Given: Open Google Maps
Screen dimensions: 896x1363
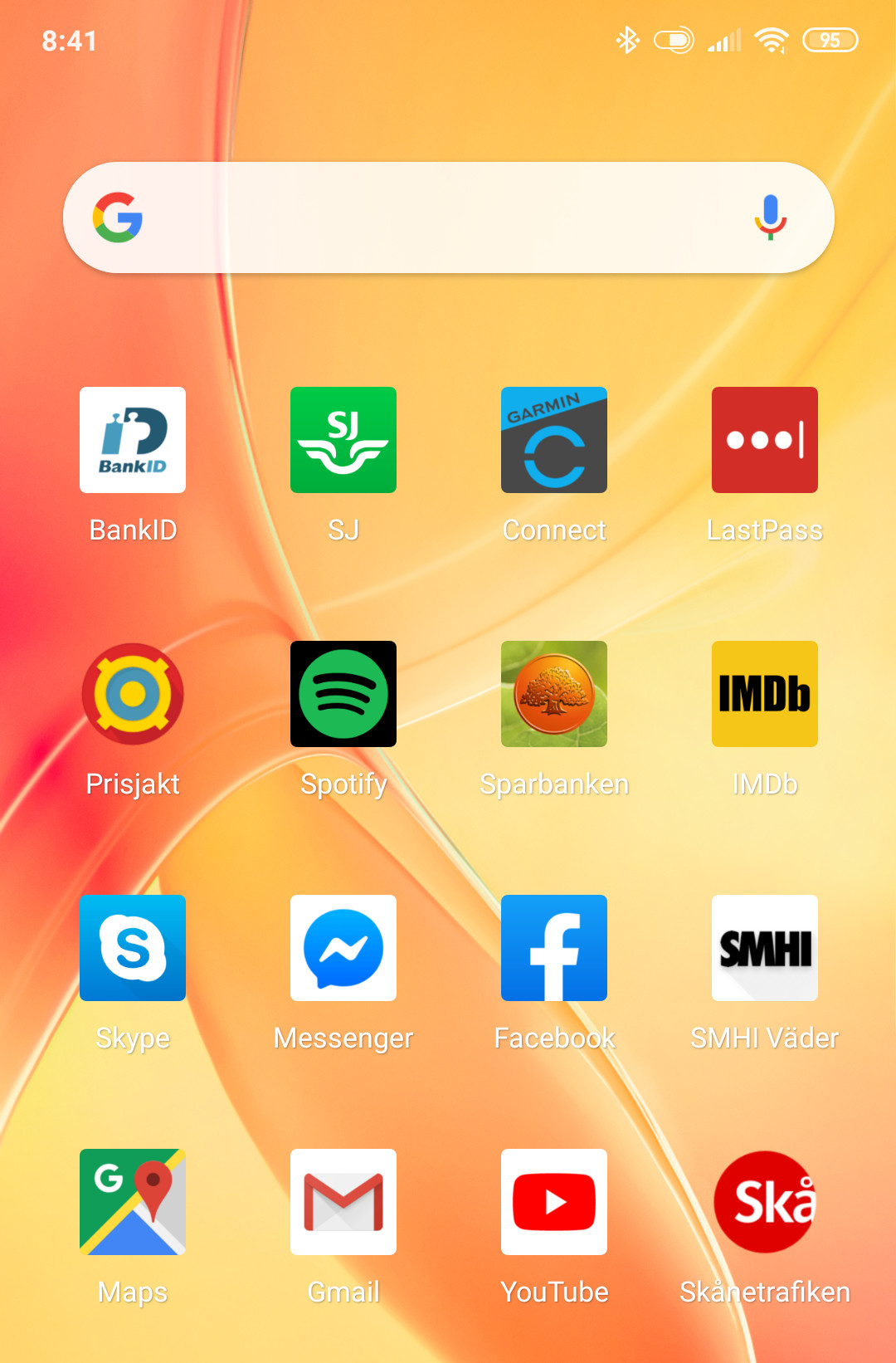Looking at the screenshot, I should (133, 1202).
